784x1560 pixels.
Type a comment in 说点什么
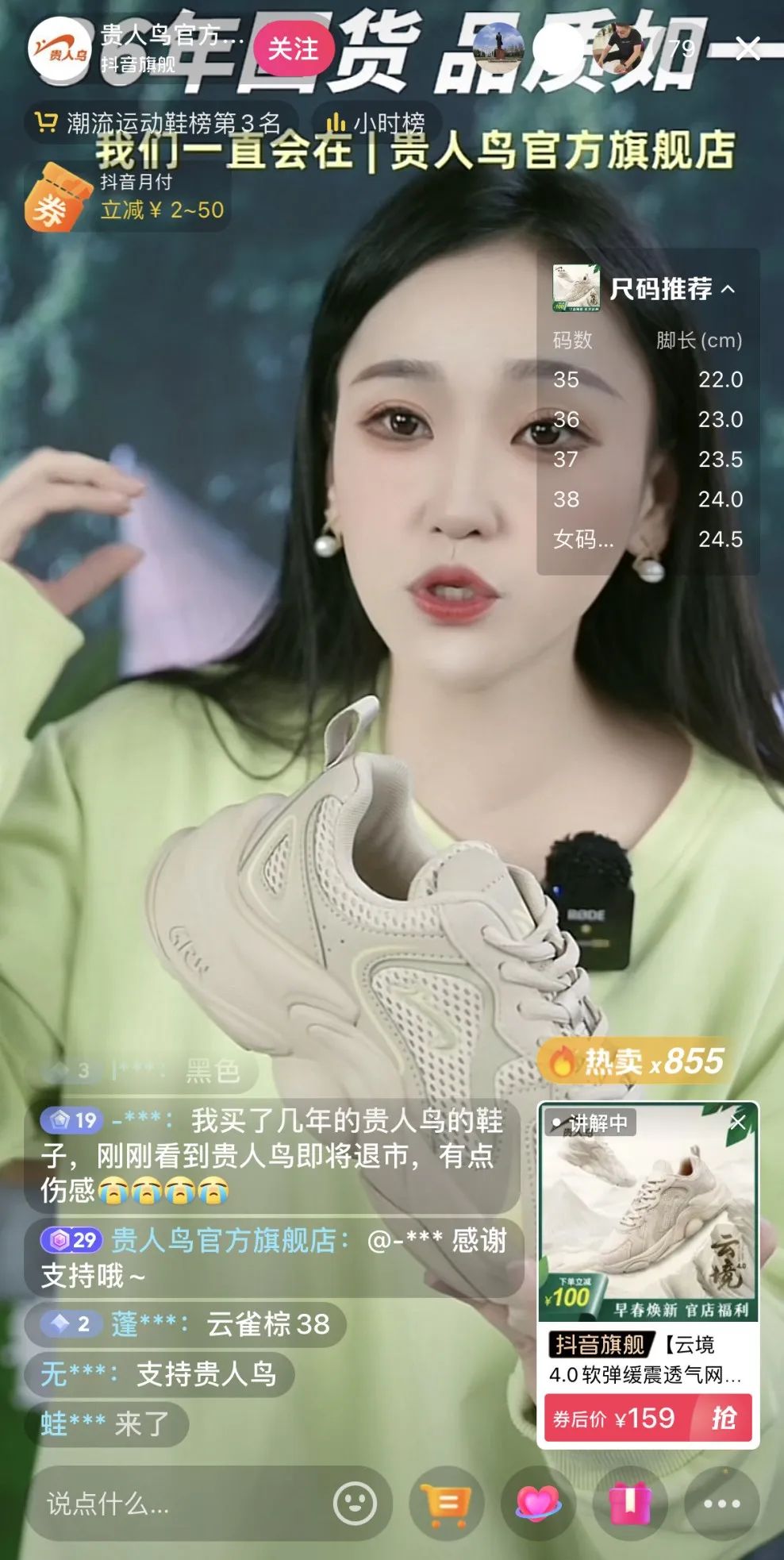click(x=183, y=1503)
